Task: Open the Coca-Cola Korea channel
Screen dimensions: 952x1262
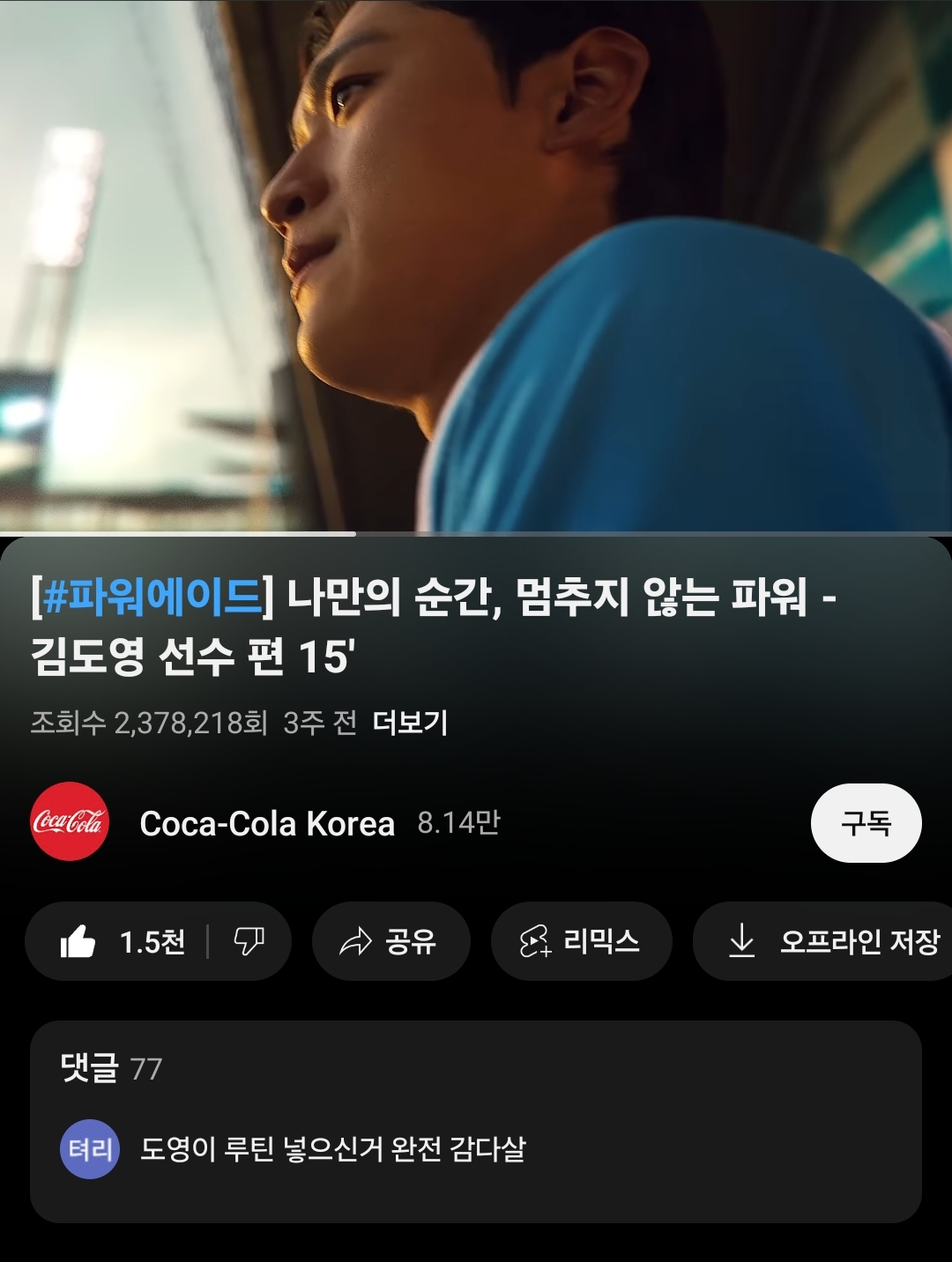Action: pyautogui.click(x=266, y=823)
